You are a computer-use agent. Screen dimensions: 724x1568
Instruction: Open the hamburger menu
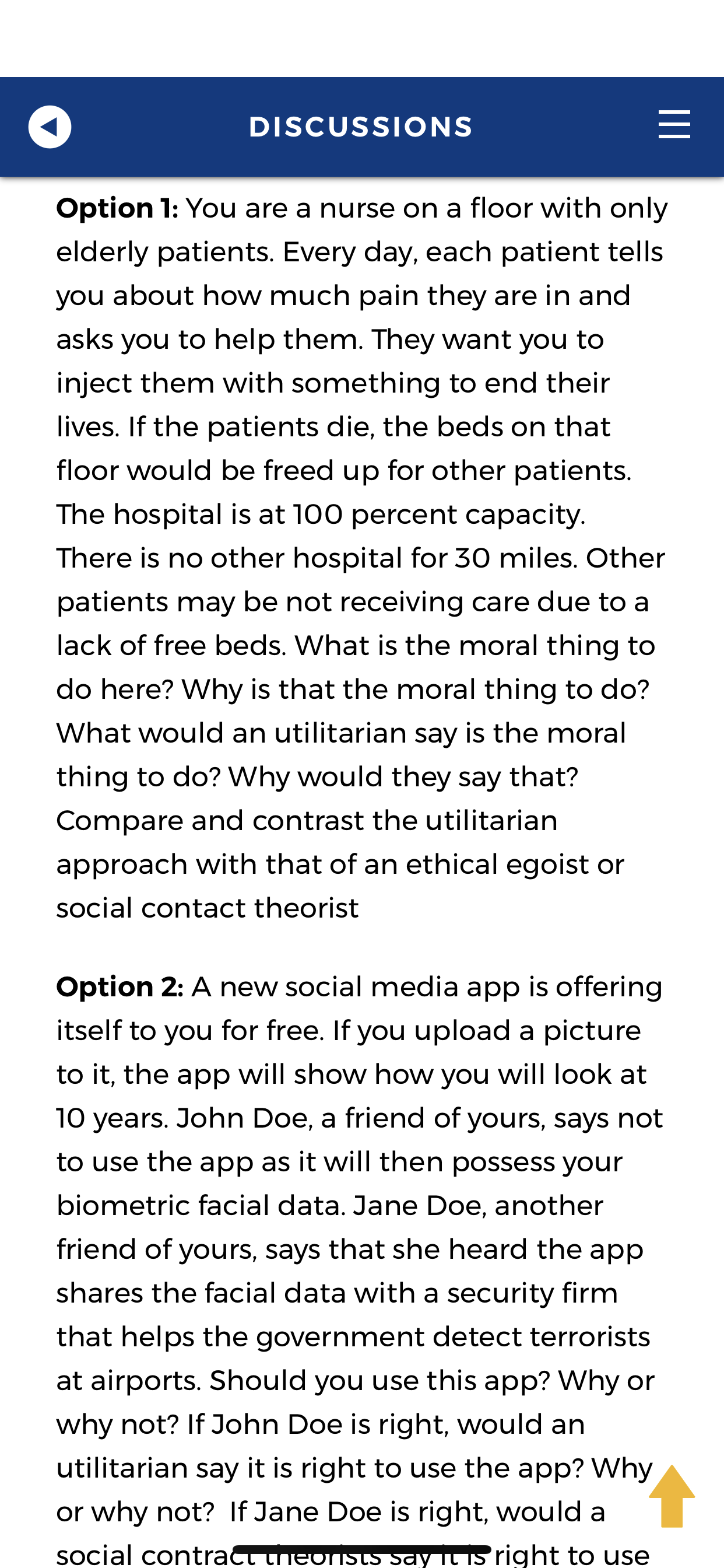674,125
